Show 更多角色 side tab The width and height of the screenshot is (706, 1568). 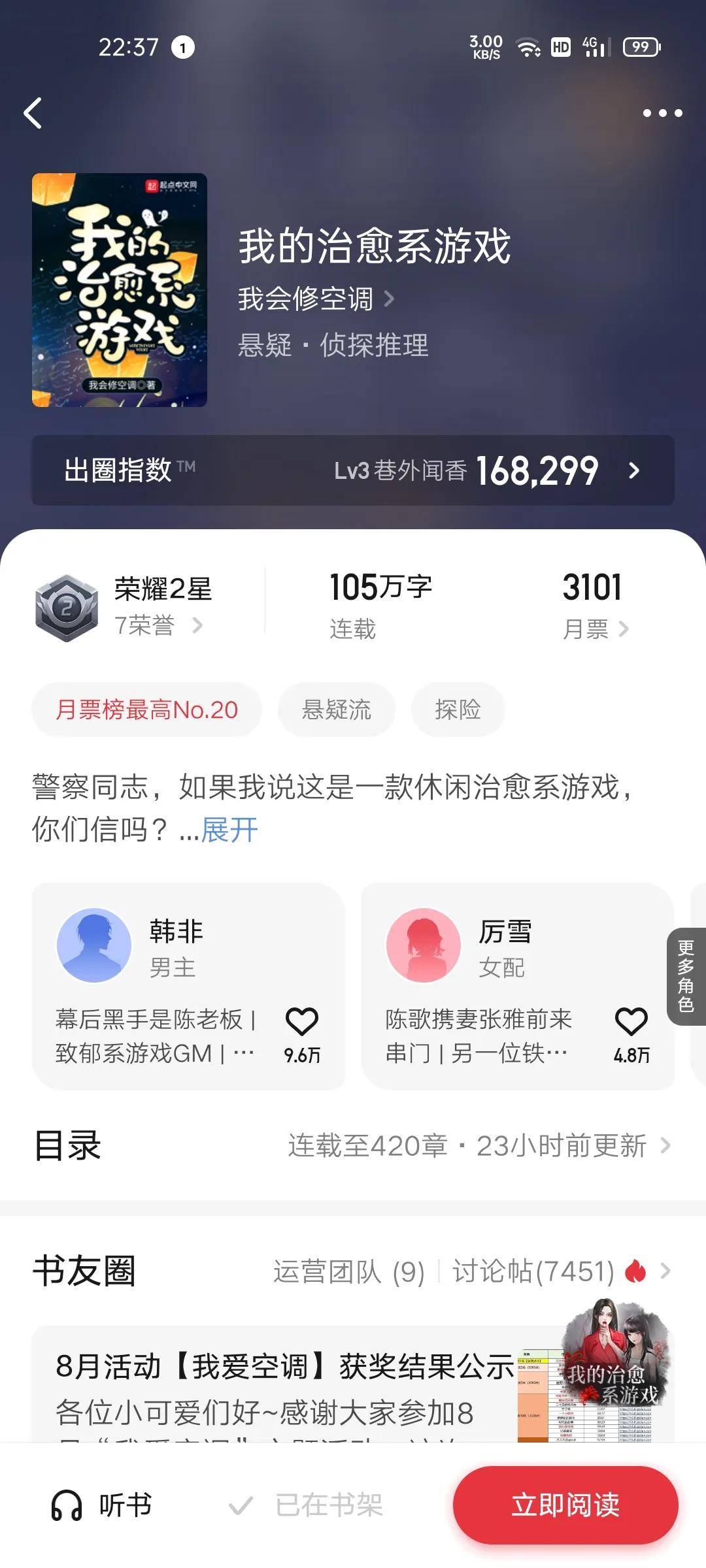(x=686, y=976)
